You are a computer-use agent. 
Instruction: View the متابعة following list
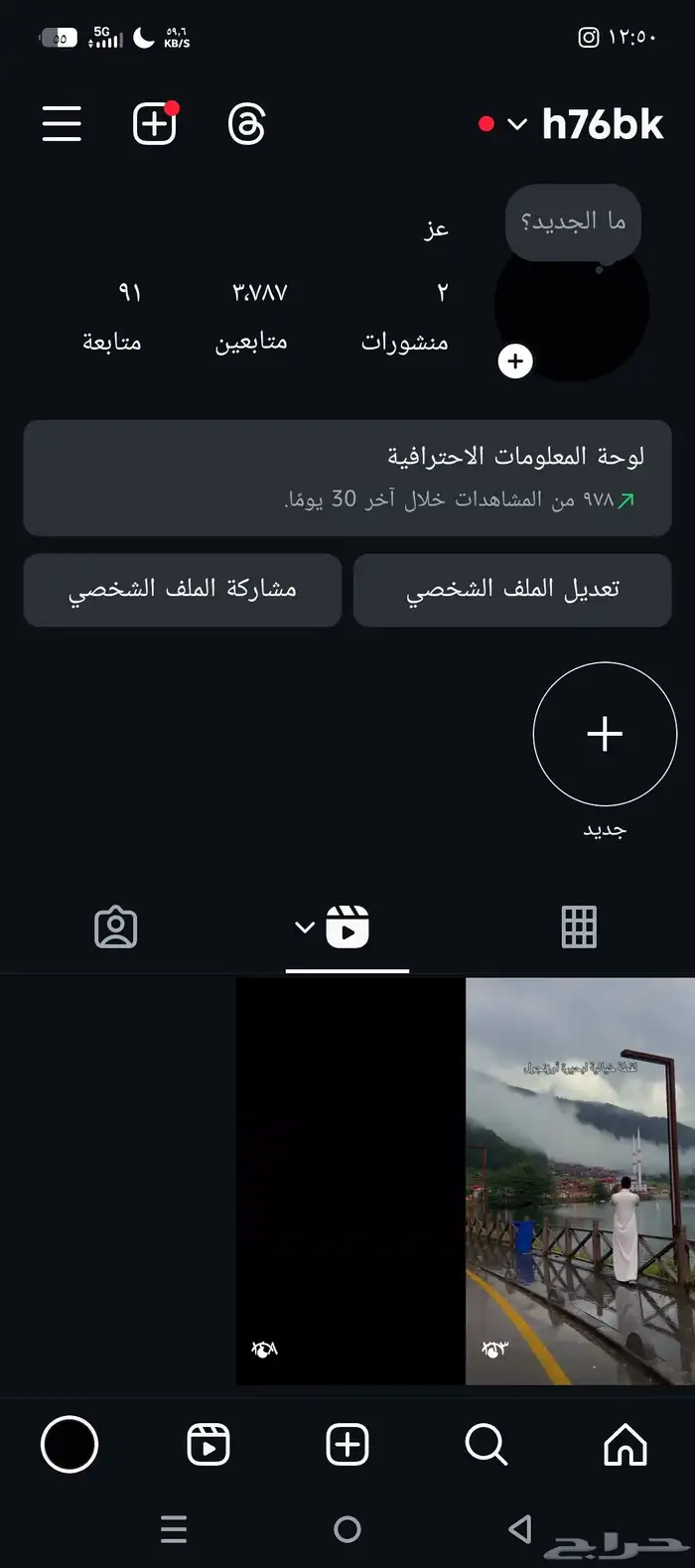click(x=111, y=318)
